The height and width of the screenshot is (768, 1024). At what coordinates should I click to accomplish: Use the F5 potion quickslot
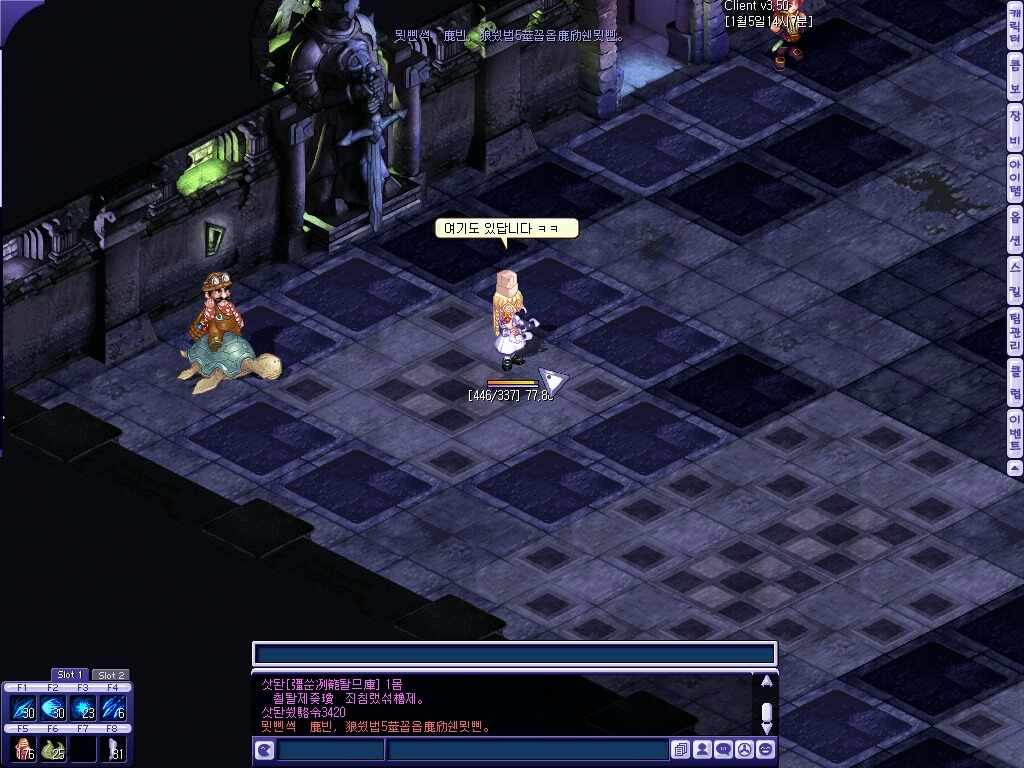click(x=22, y=749)
